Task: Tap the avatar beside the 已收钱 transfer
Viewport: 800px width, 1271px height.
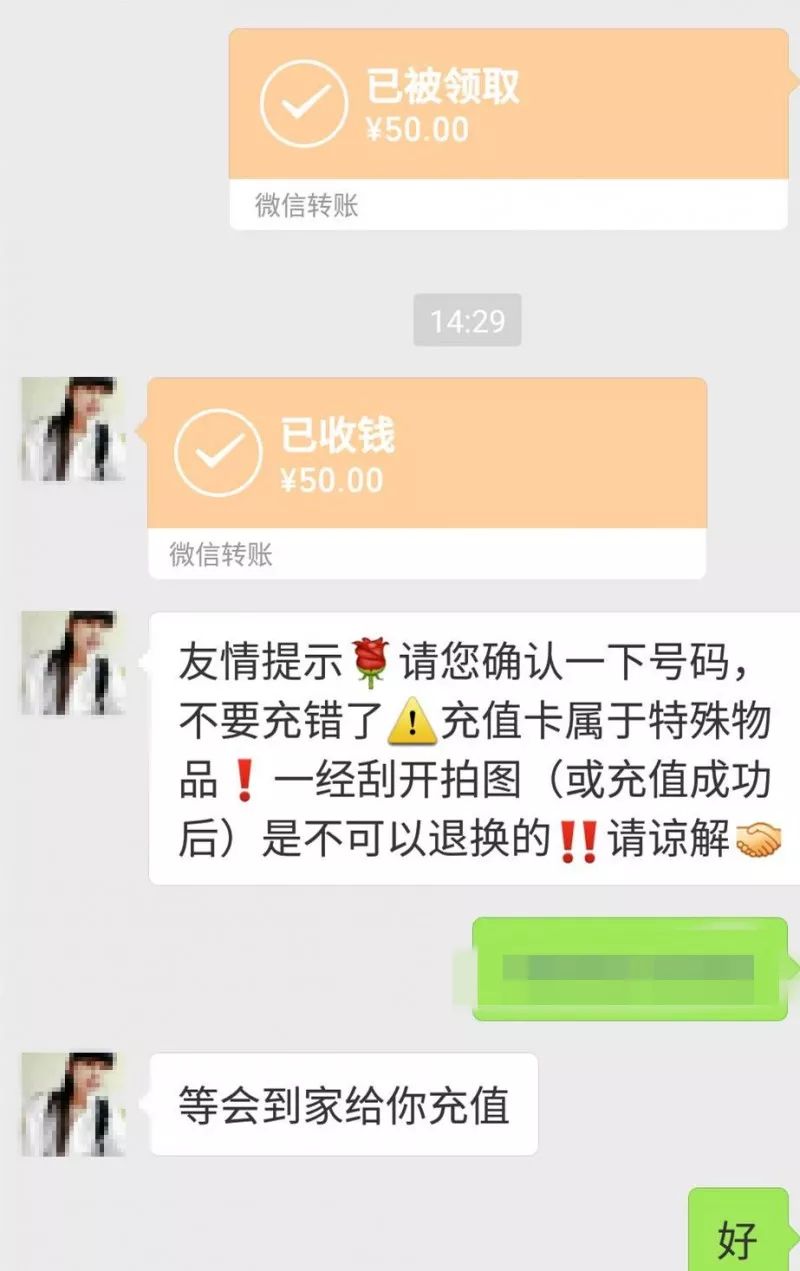Action: tap(73, 429)
